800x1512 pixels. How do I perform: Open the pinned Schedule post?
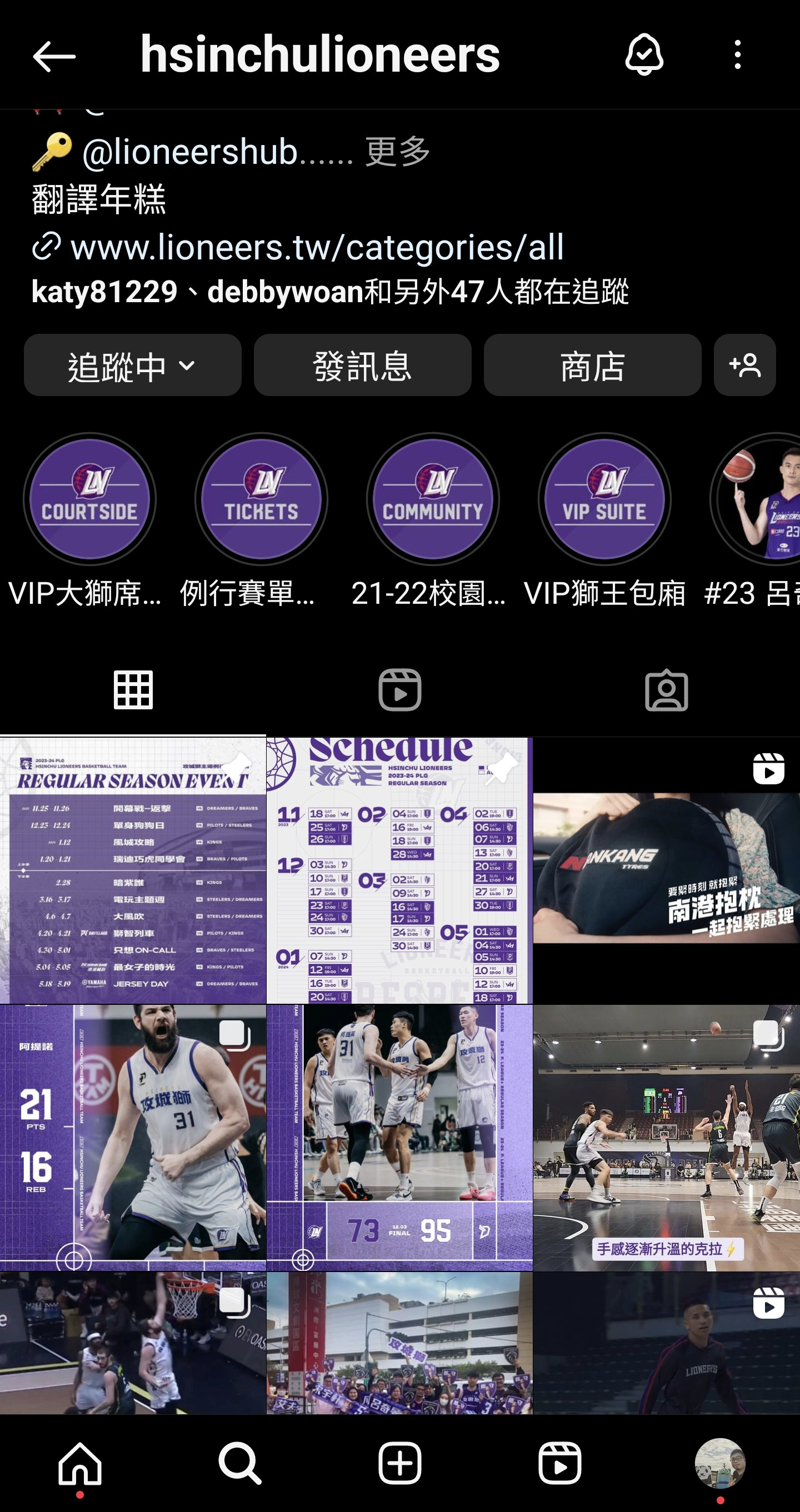(399, 870)
